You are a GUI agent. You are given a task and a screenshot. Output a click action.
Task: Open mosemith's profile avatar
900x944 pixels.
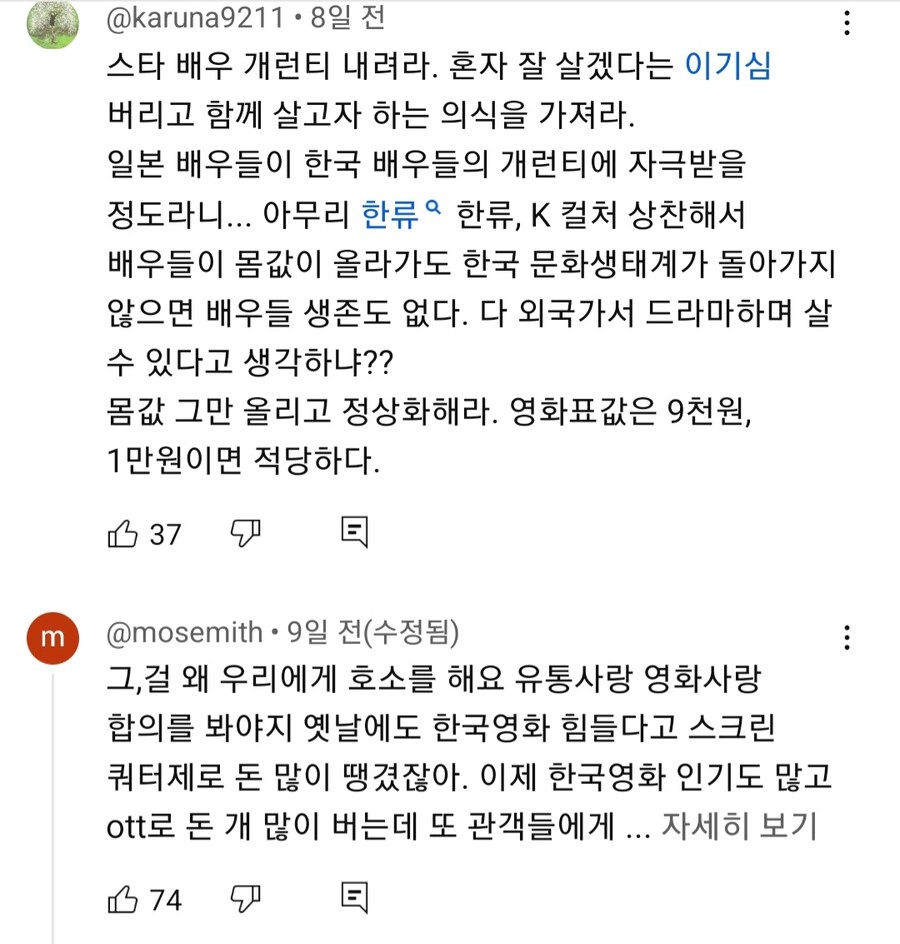[52, 638]
